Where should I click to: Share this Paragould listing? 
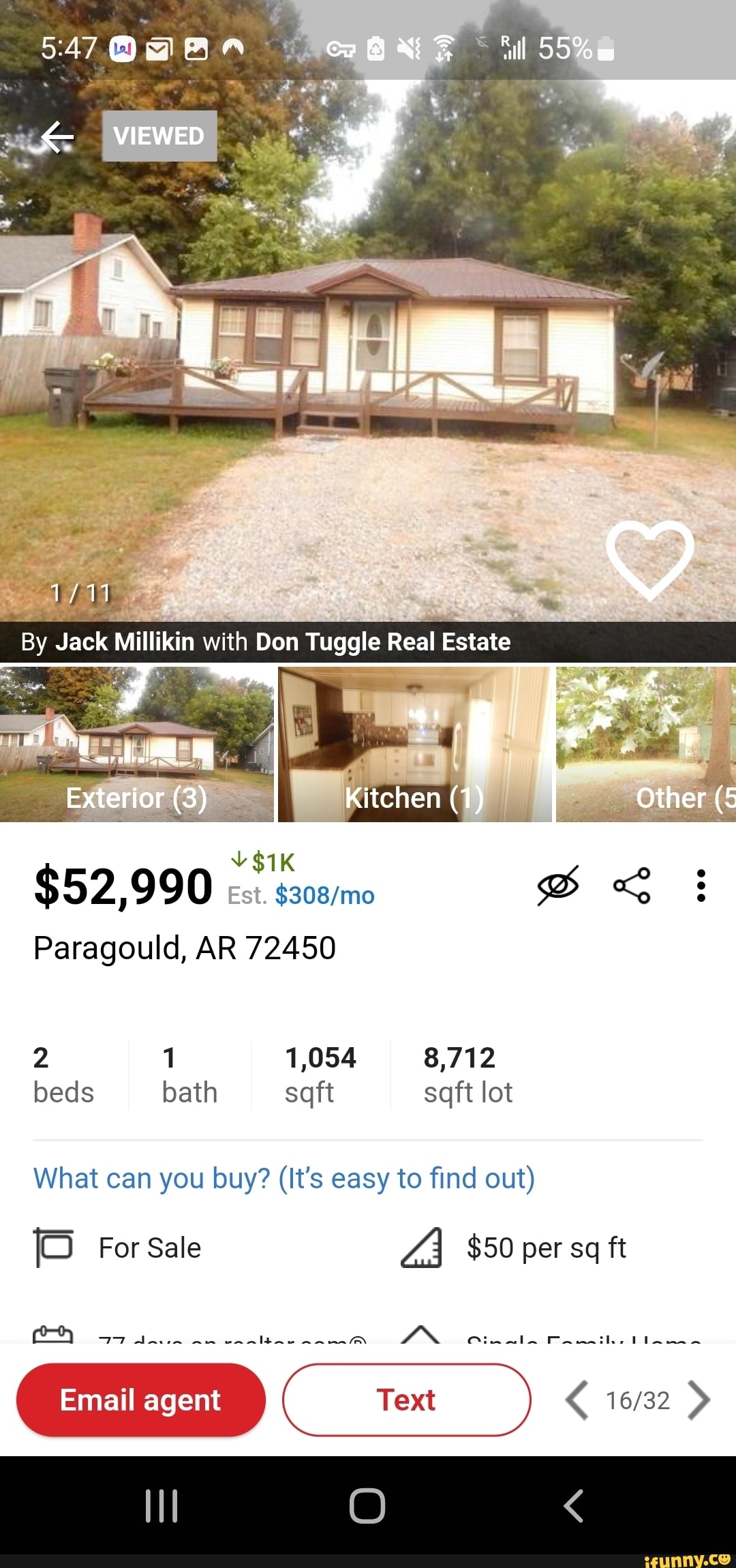coord(632,886)
